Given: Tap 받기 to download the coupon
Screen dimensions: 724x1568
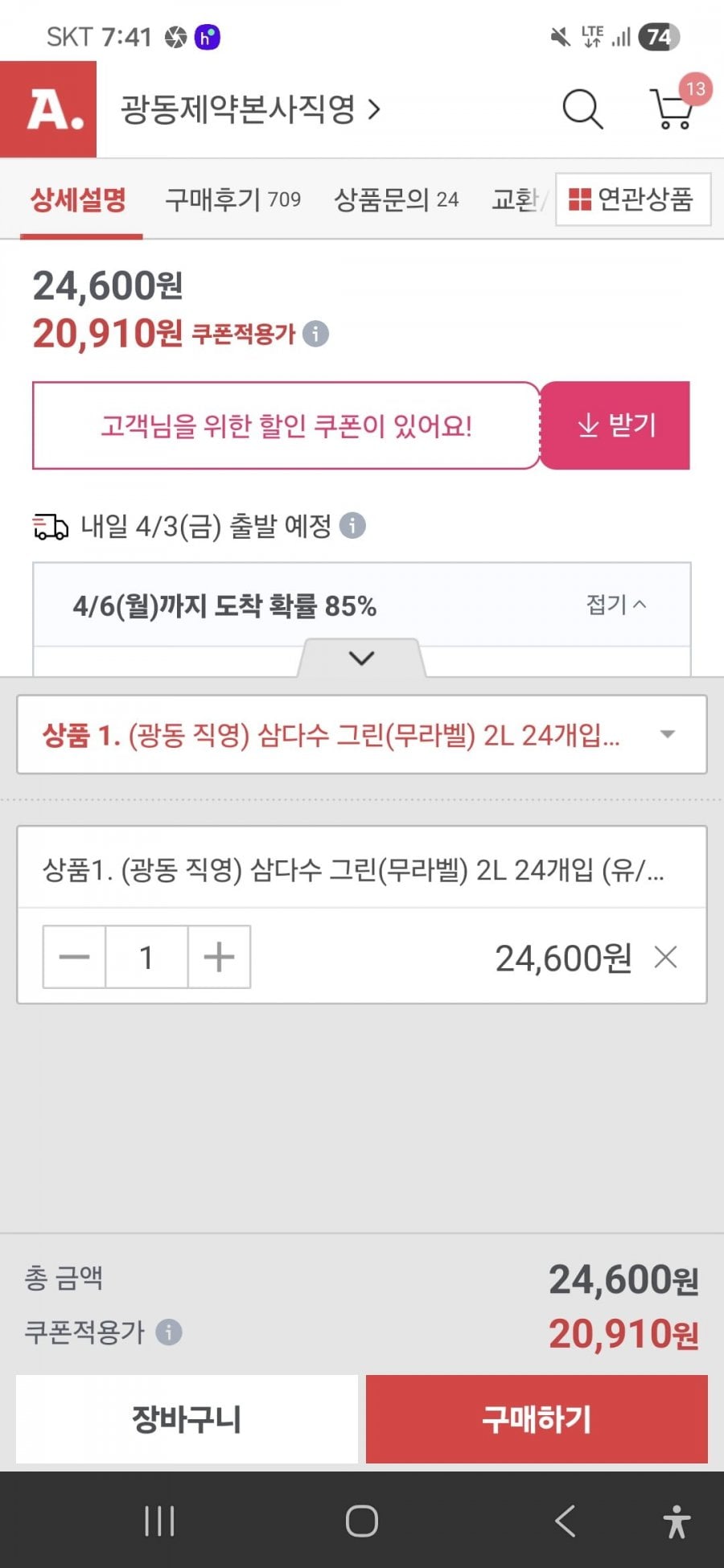Looking at the screenshot, I should (616, 425).
